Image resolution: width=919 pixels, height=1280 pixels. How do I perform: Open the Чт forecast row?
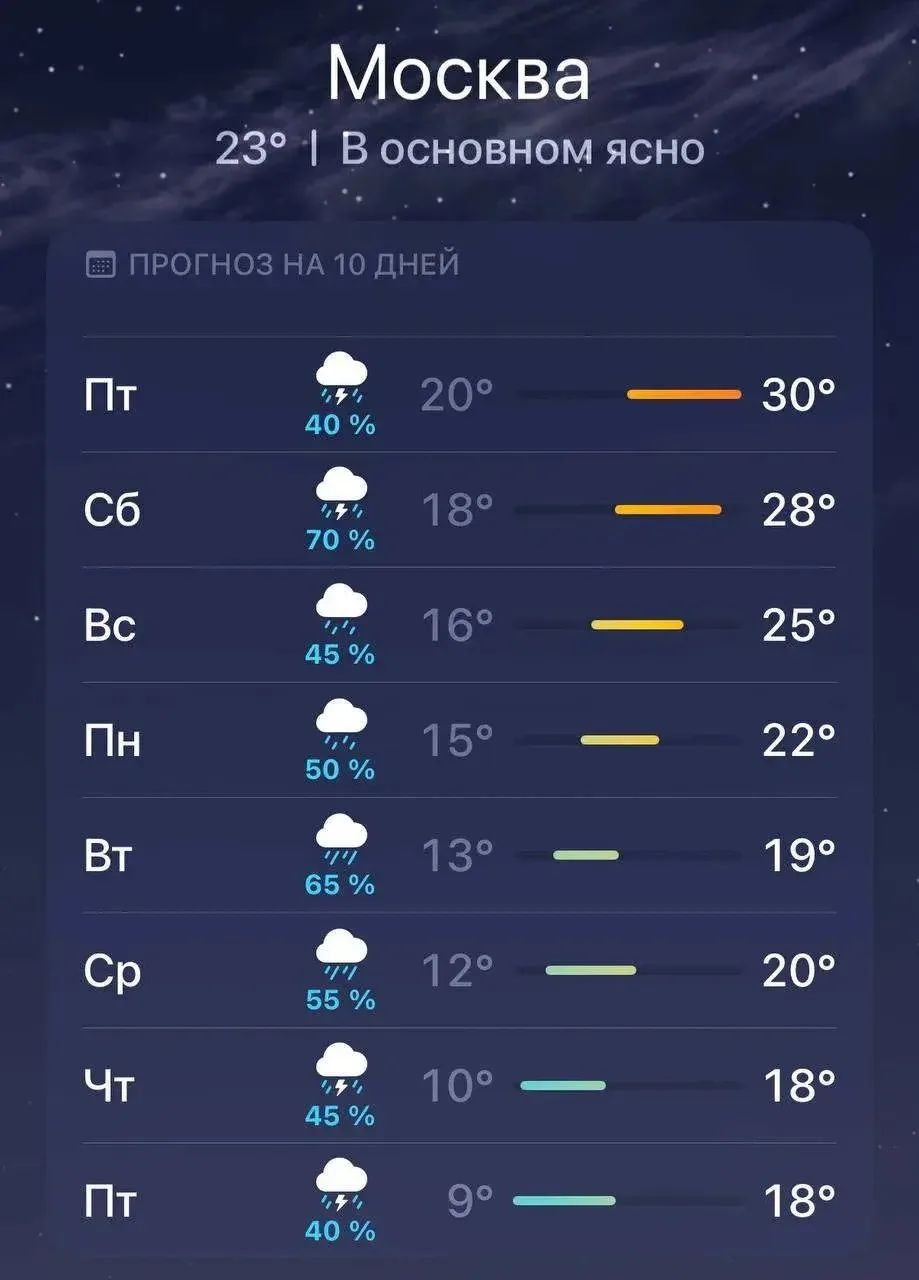[x=459, y=1085]
